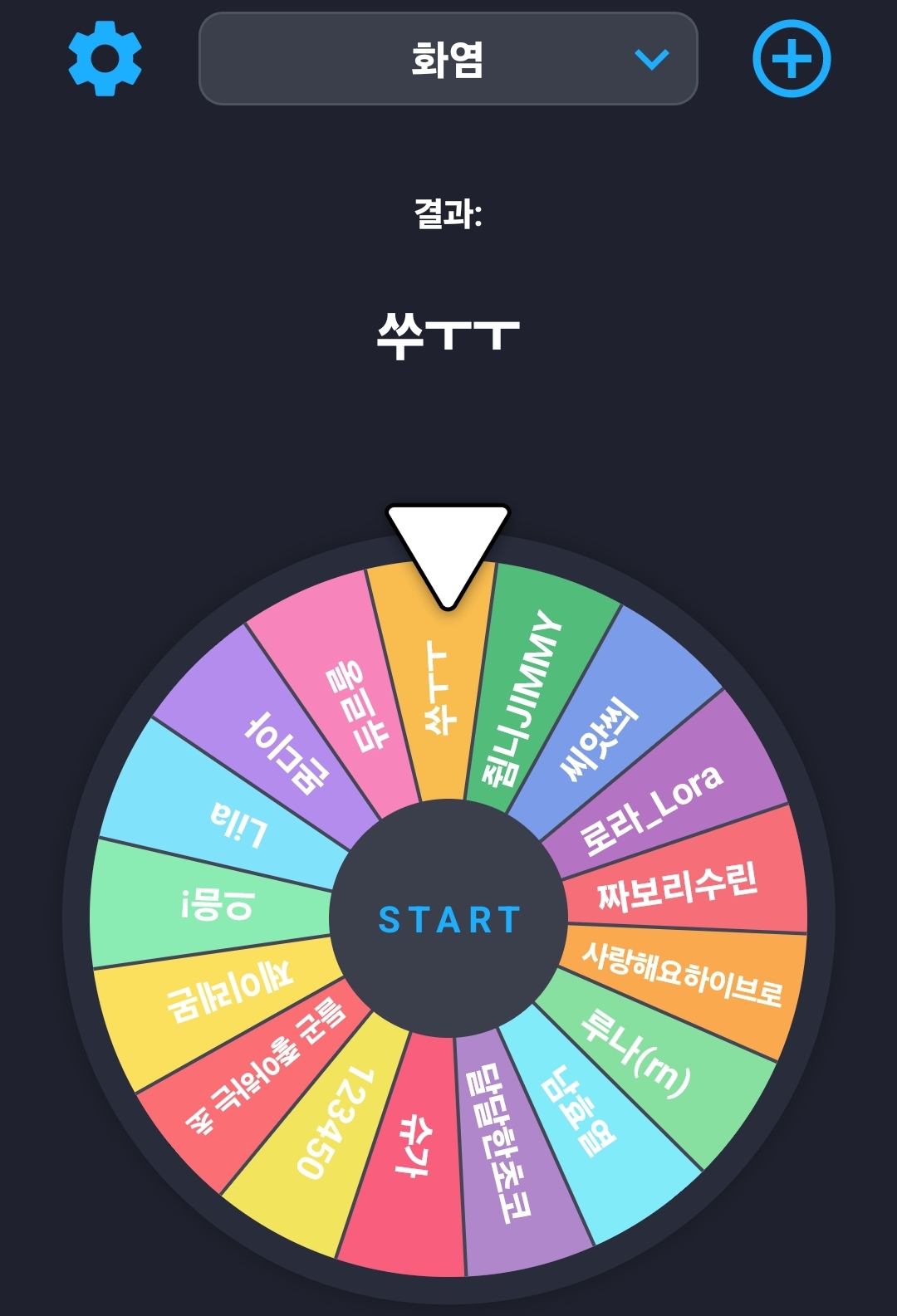Tap START to spin the wheel
897x1316 pixels.
tap(448, 919)
